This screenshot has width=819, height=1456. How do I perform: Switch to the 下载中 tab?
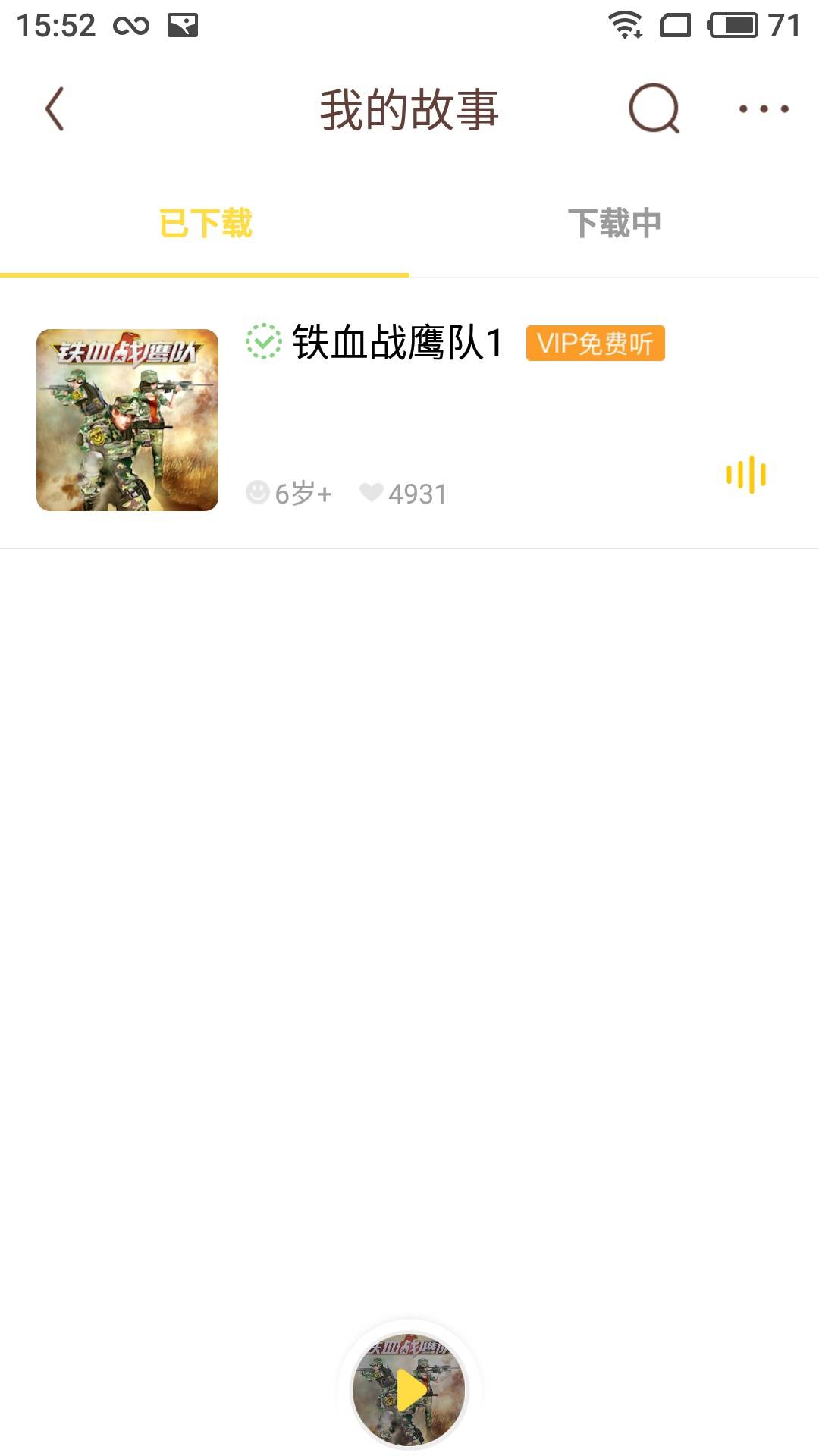(614, 224)
